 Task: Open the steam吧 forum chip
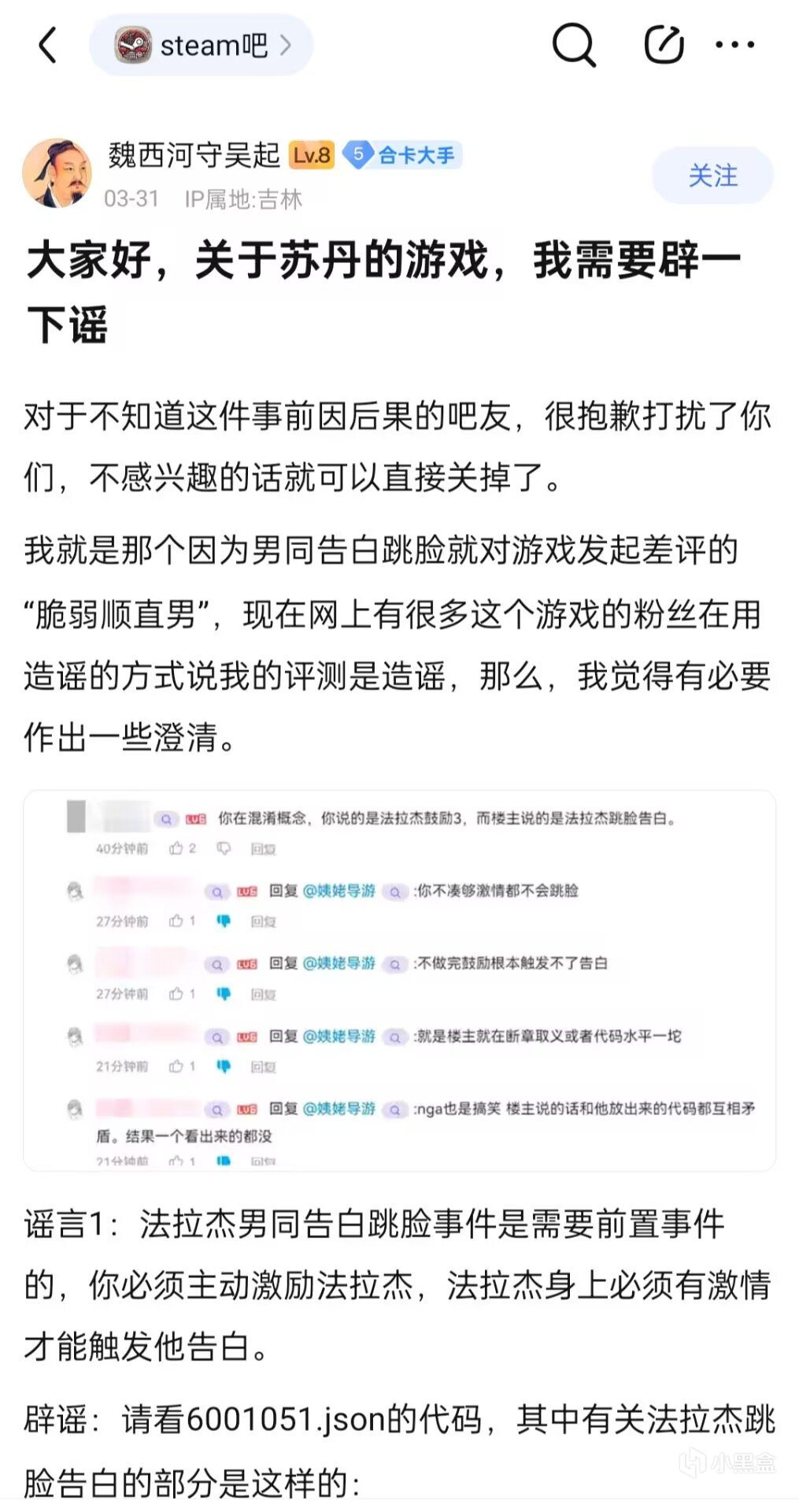tap(202, 45)
